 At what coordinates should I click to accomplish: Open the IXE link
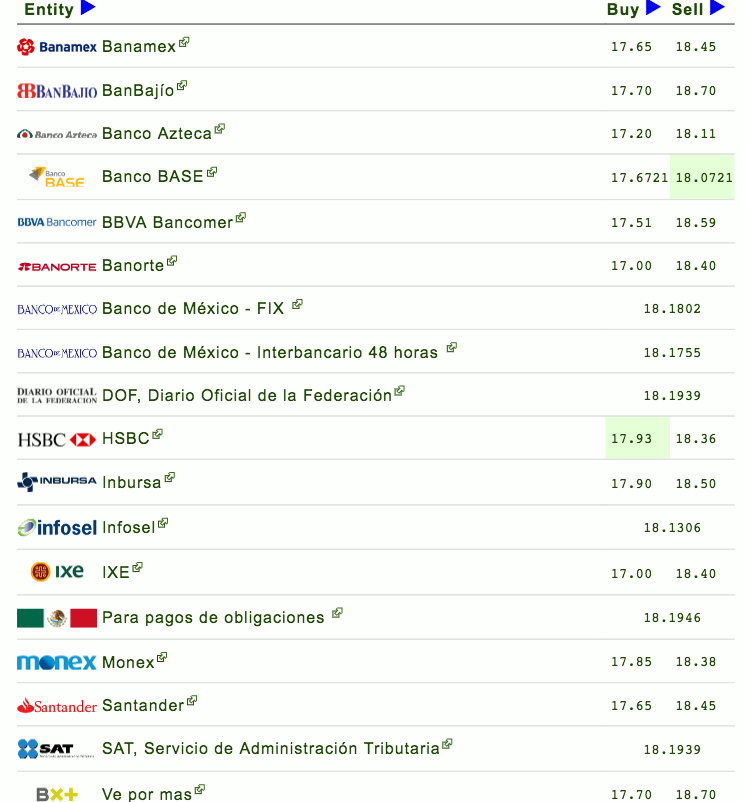coord(116,573)
